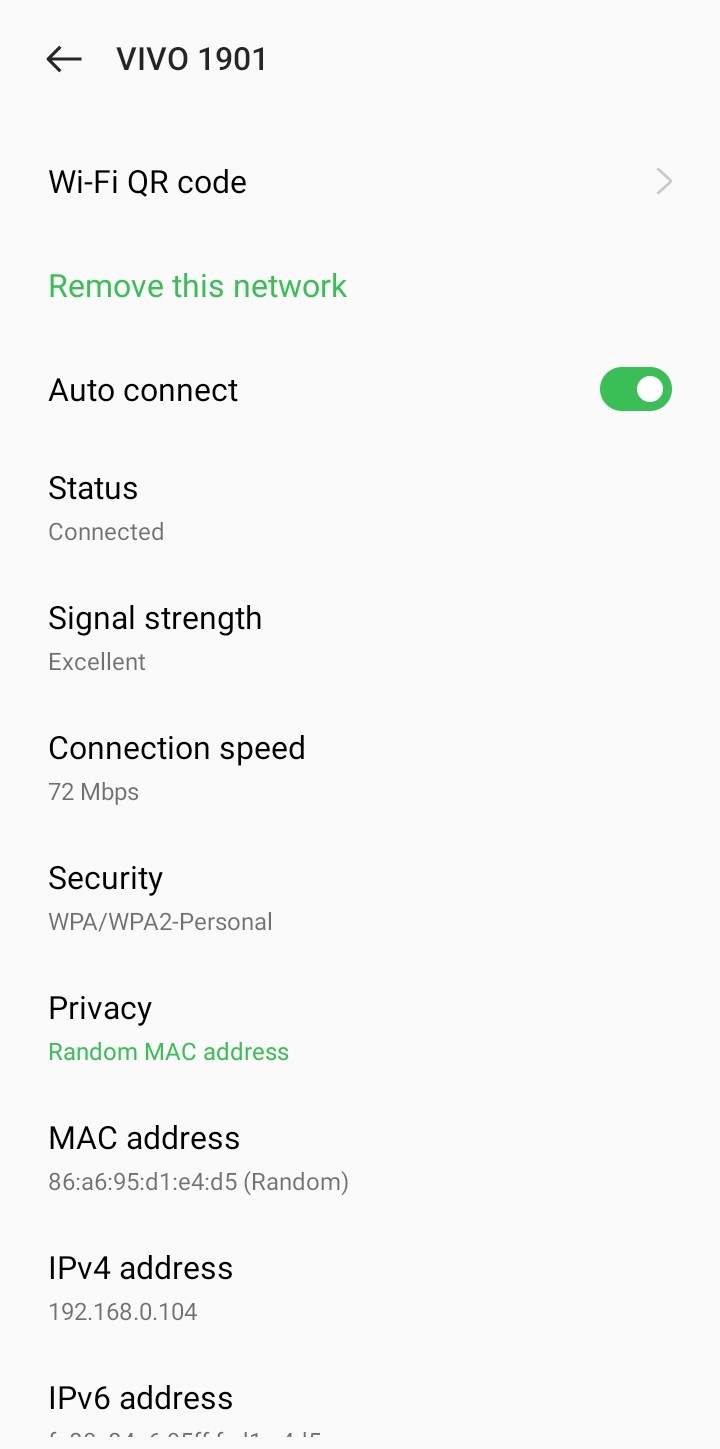Tap Remove this network

(x=198, y=286)
